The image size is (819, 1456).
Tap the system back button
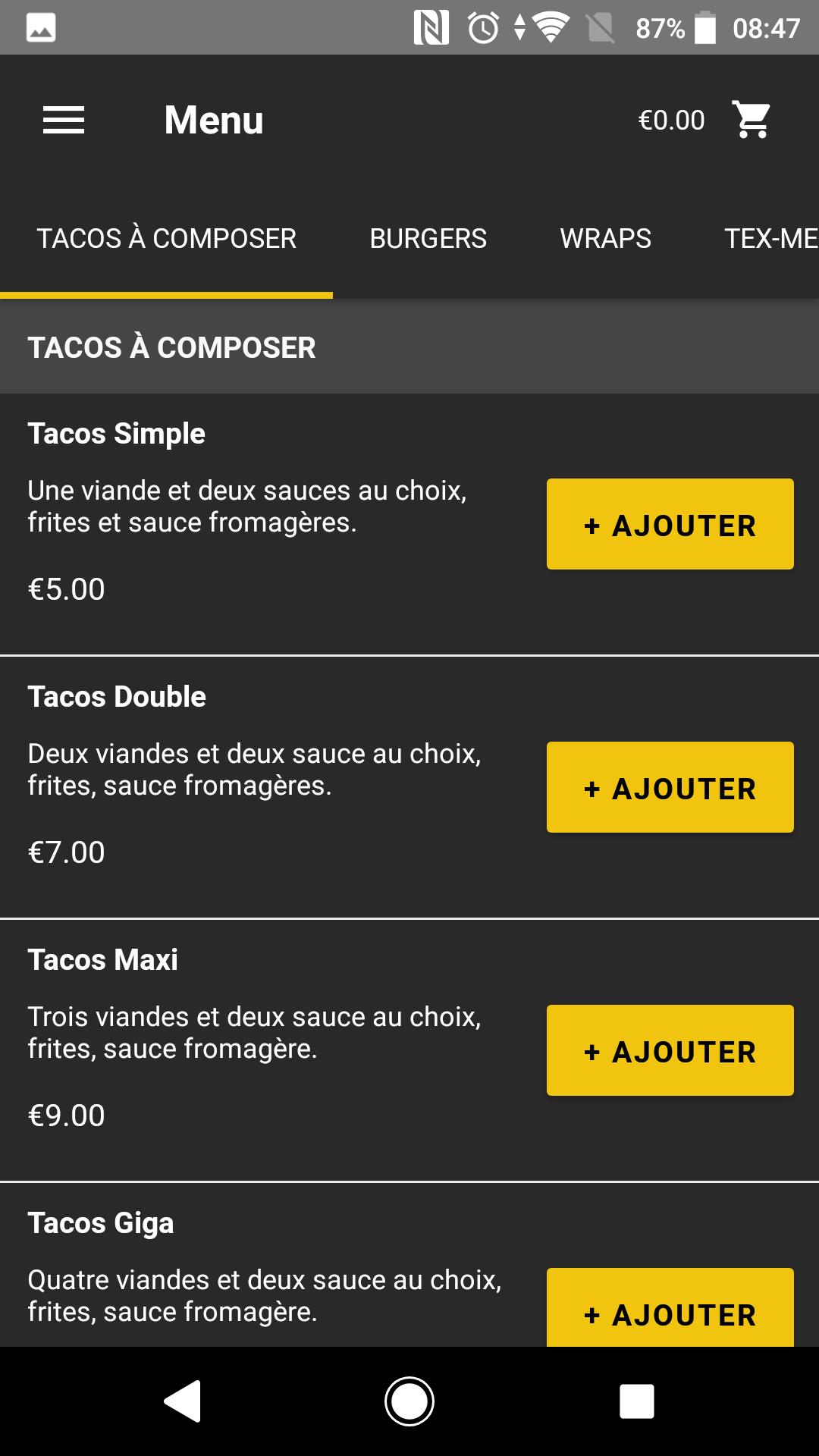(183, 1401)
